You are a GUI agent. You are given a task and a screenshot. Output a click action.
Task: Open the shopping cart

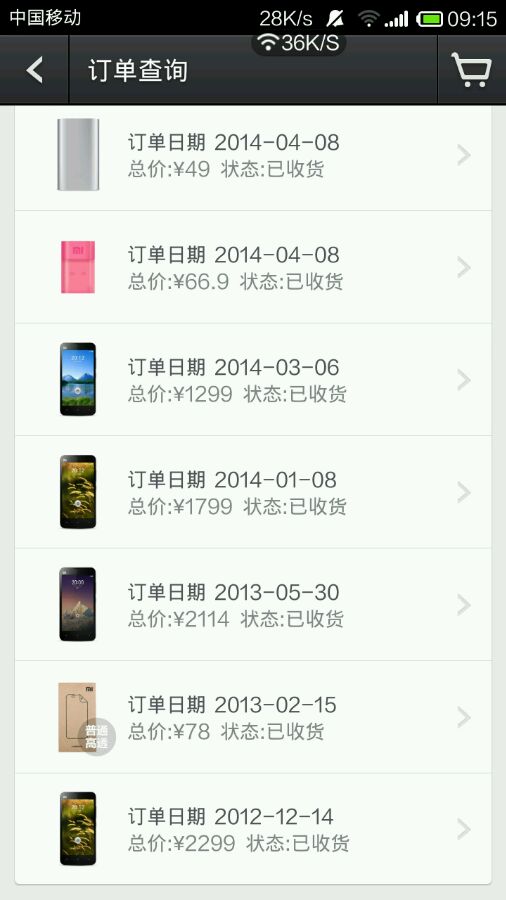[472, 70]
